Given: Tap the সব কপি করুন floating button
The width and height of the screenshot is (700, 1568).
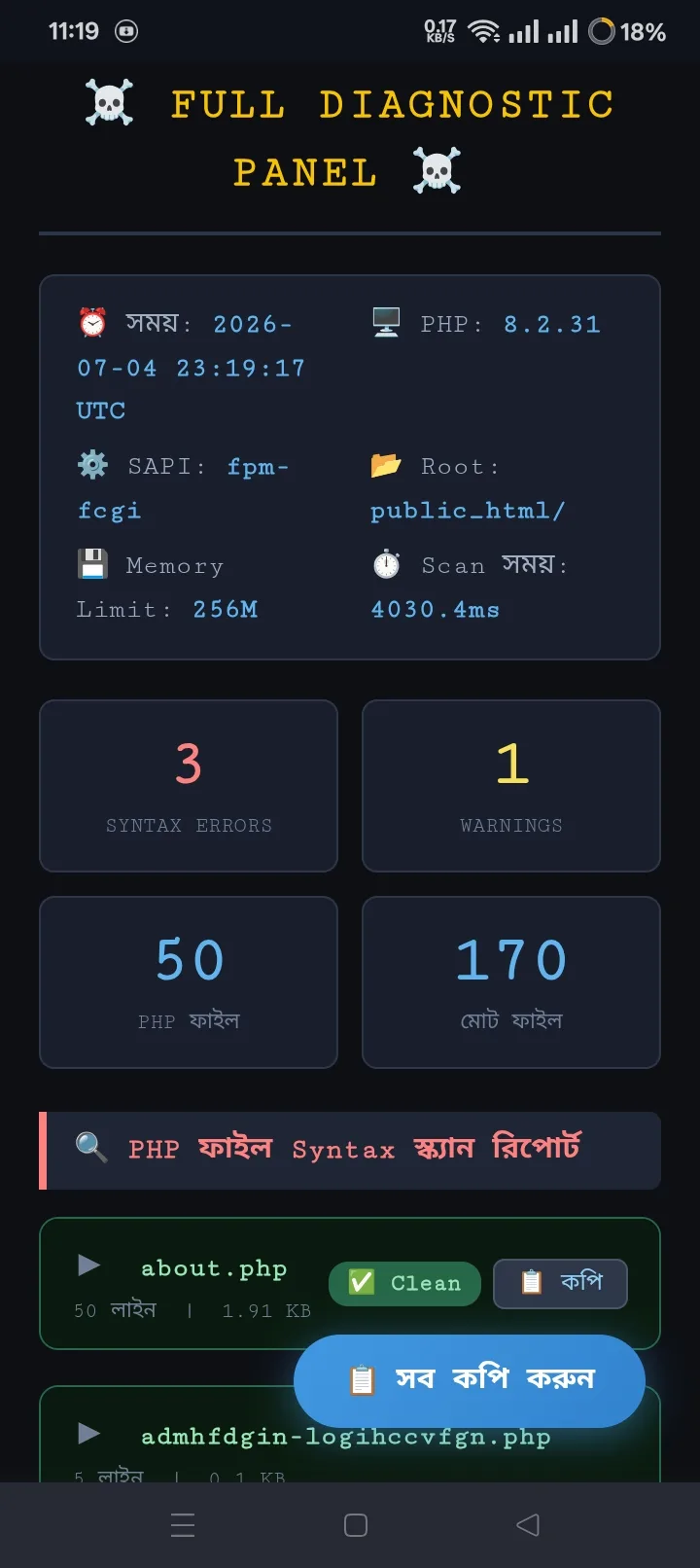Looking at the screenshot, I should tap(470, 1380).
